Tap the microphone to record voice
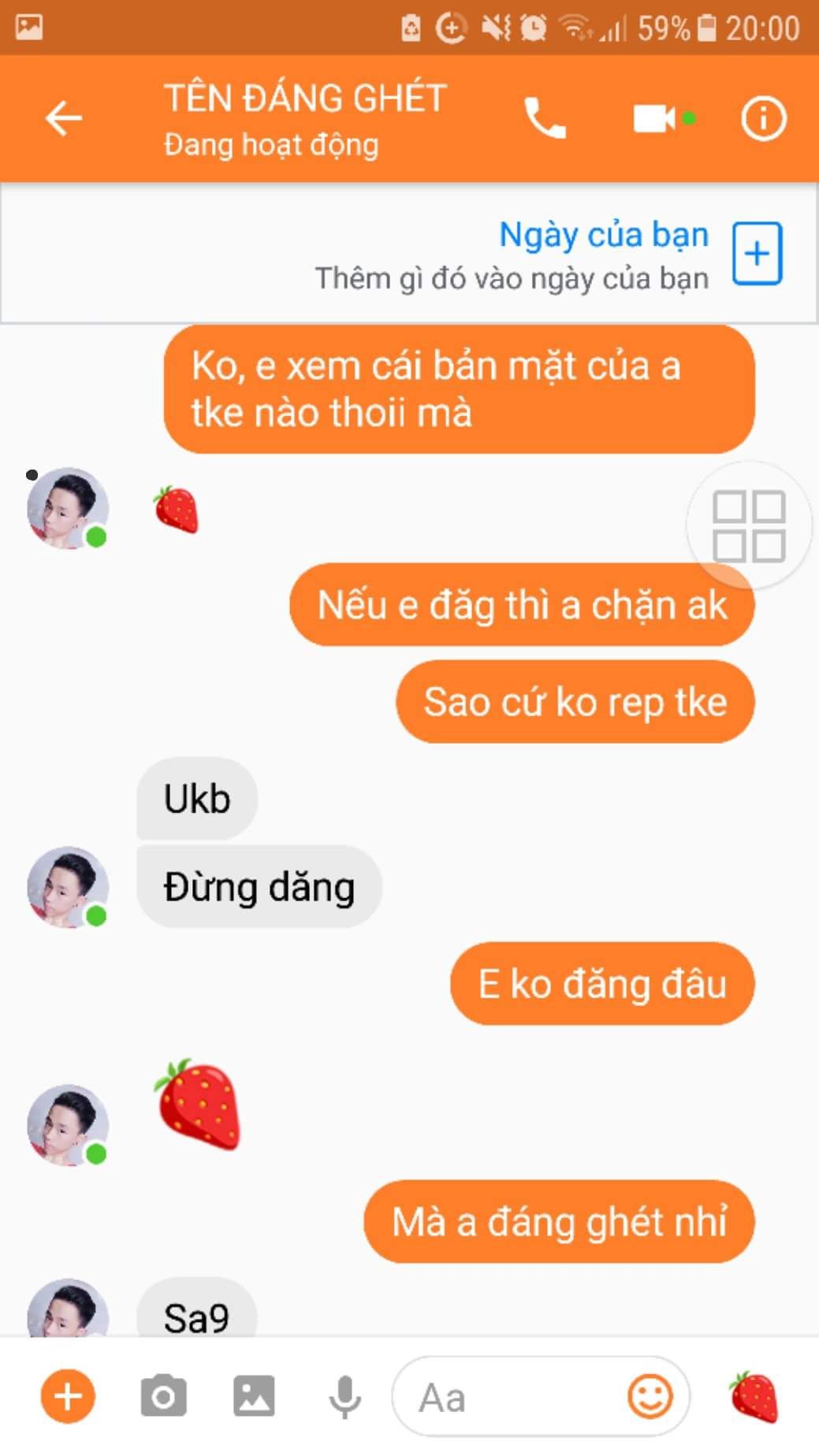This screenshot has height=1456, width=819. [x=344, y=1397]
